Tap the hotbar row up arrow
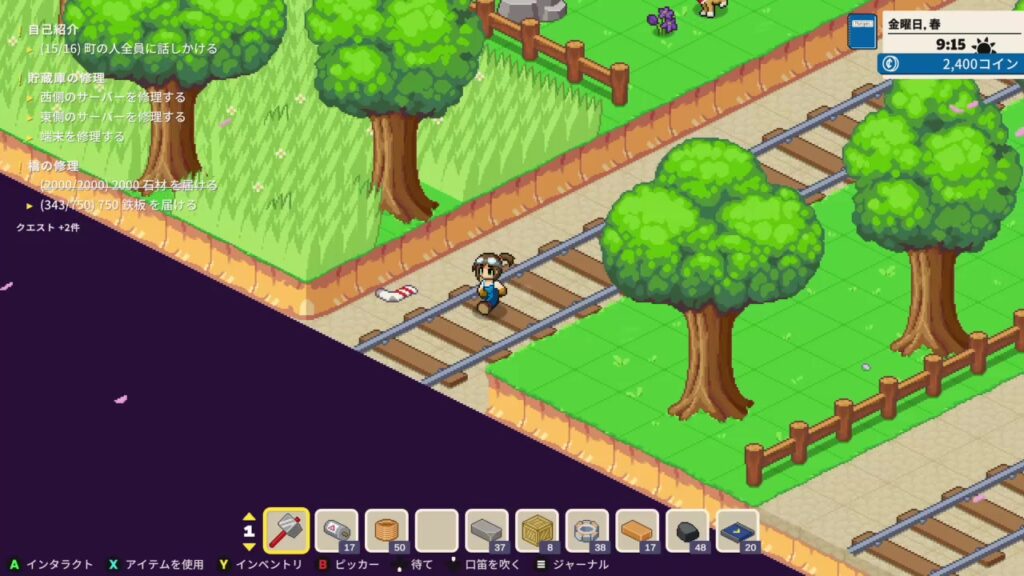Screen dimensions: 1024x576 [x=249, y=516]
